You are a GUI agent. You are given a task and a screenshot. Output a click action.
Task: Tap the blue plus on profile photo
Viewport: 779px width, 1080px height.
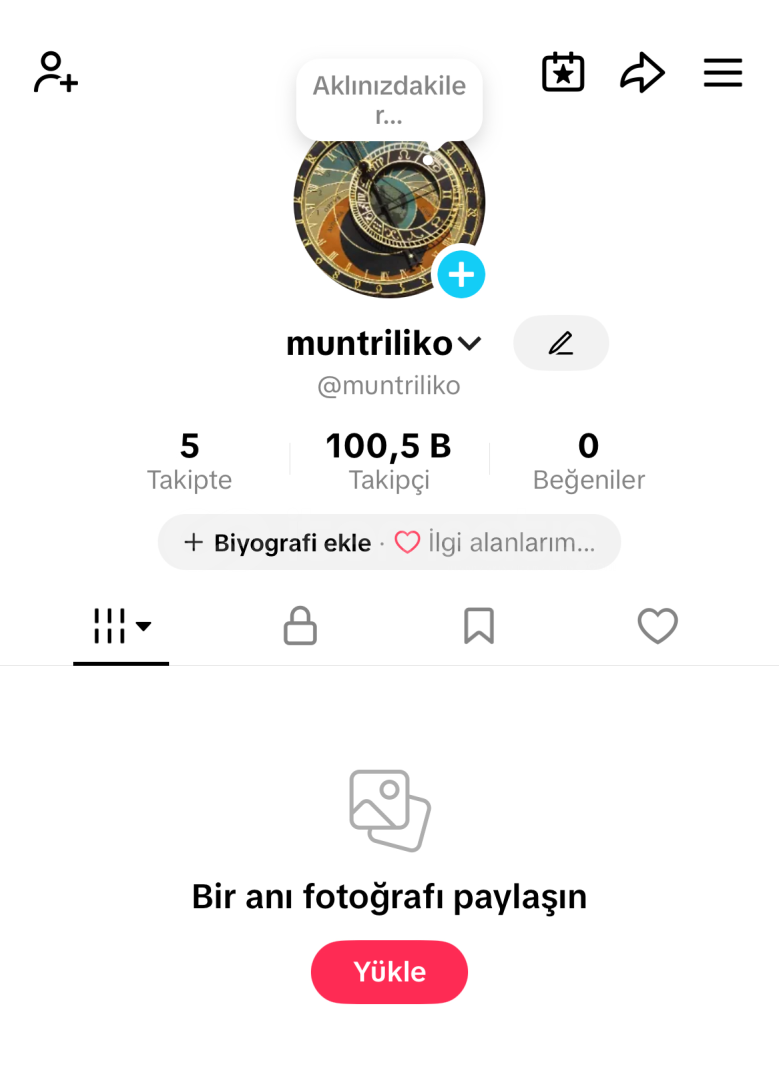[461, 274]
